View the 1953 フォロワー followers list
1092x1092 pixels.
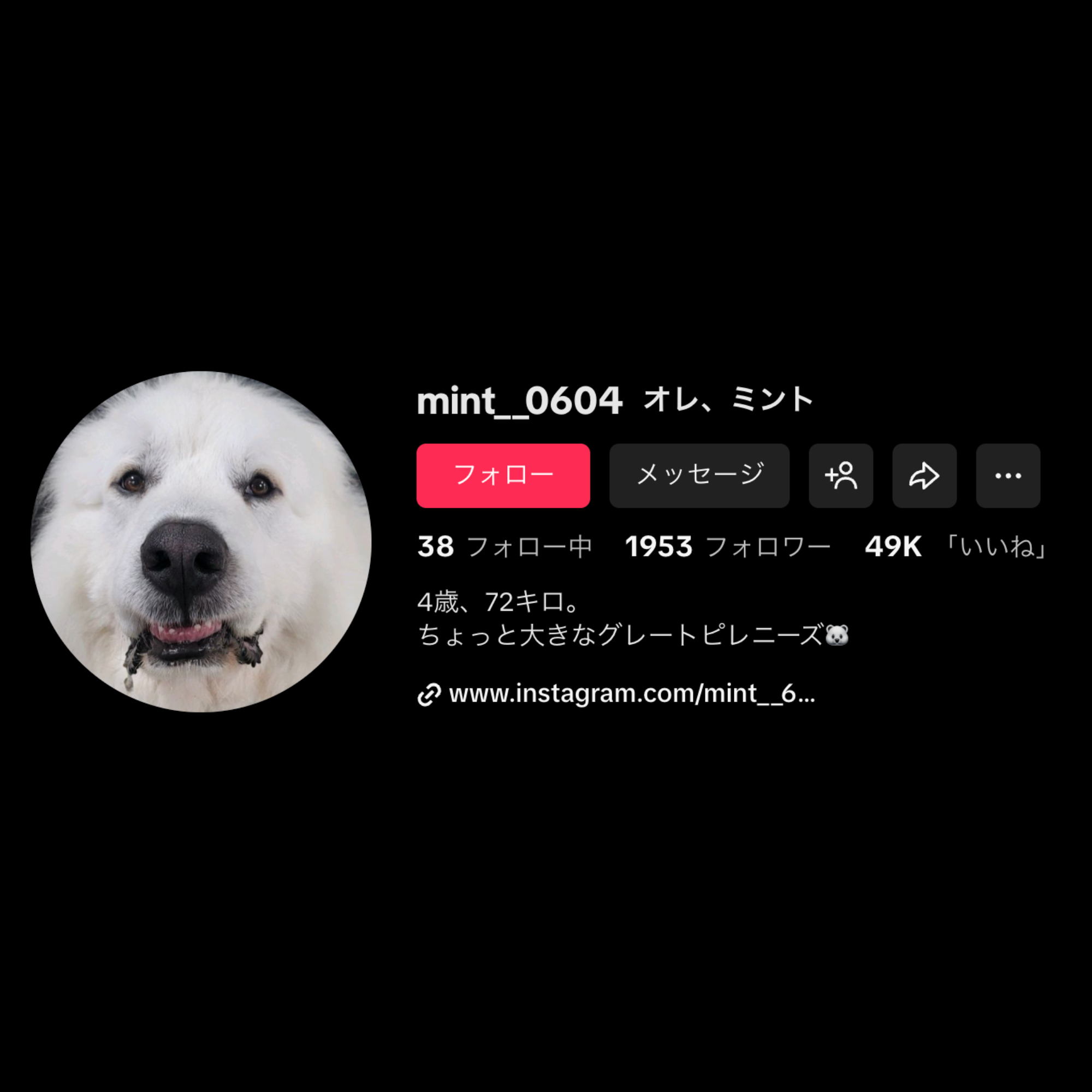click(727, 547)
